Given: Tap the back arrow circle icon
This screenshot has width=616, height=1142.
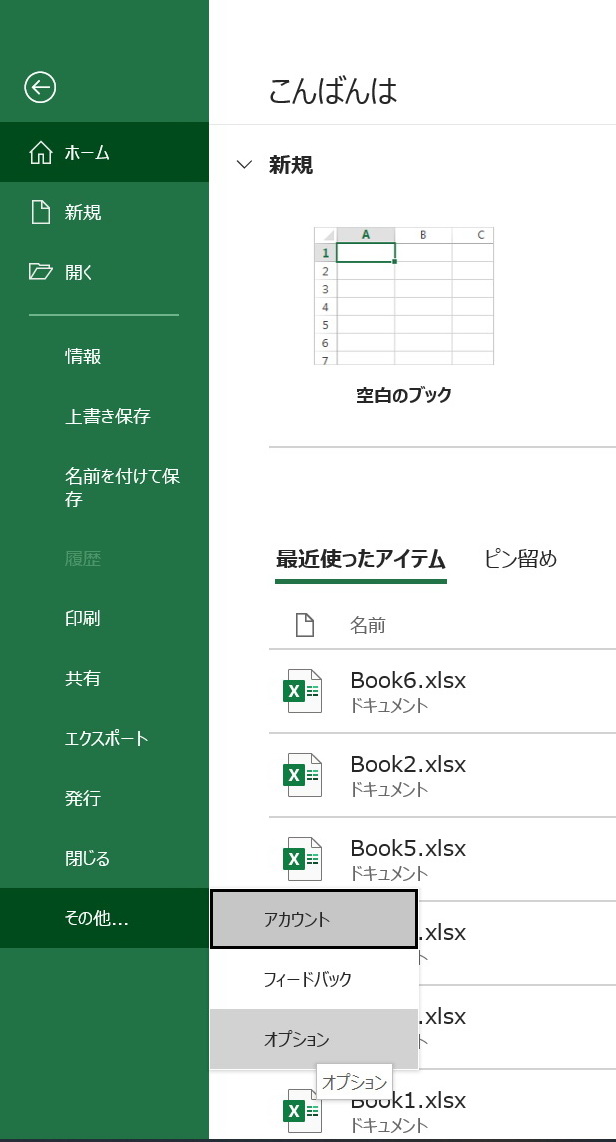Looking at the screenshot, I should [x=40, y=88].
